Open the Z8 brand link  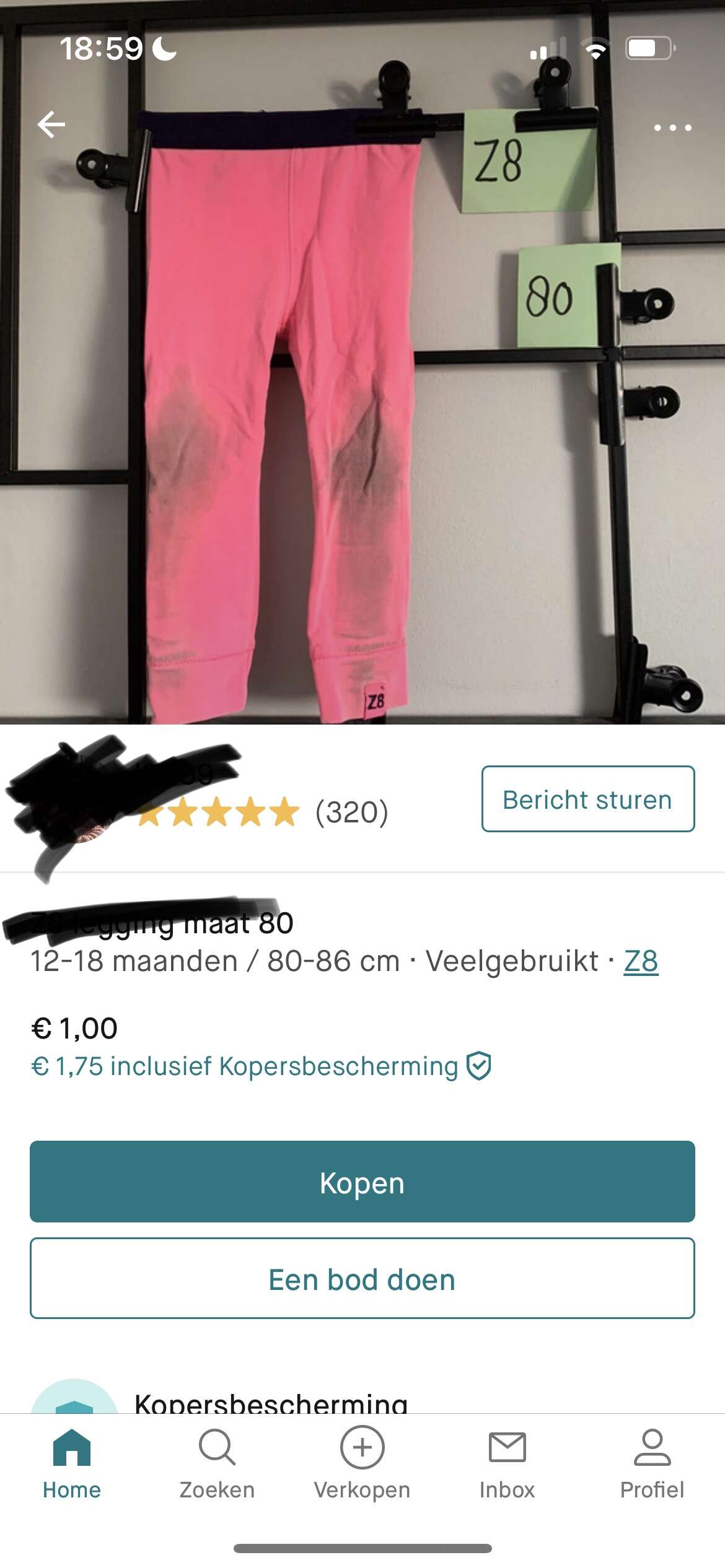[x=641, y=961]
